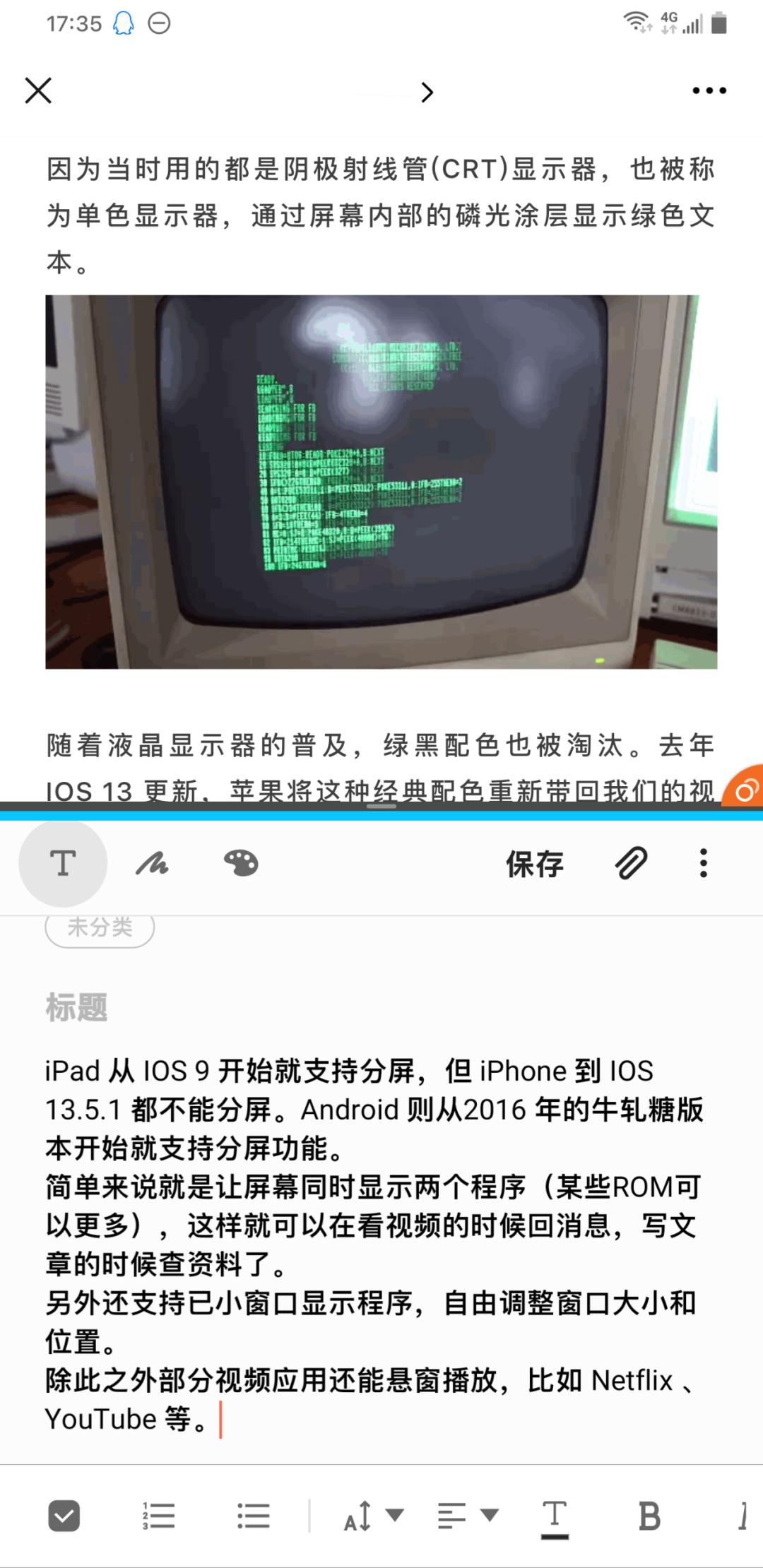The image size is (763, 1568).
Task: Expand the article with the forward arrow
Action: (x=427, y=93)
